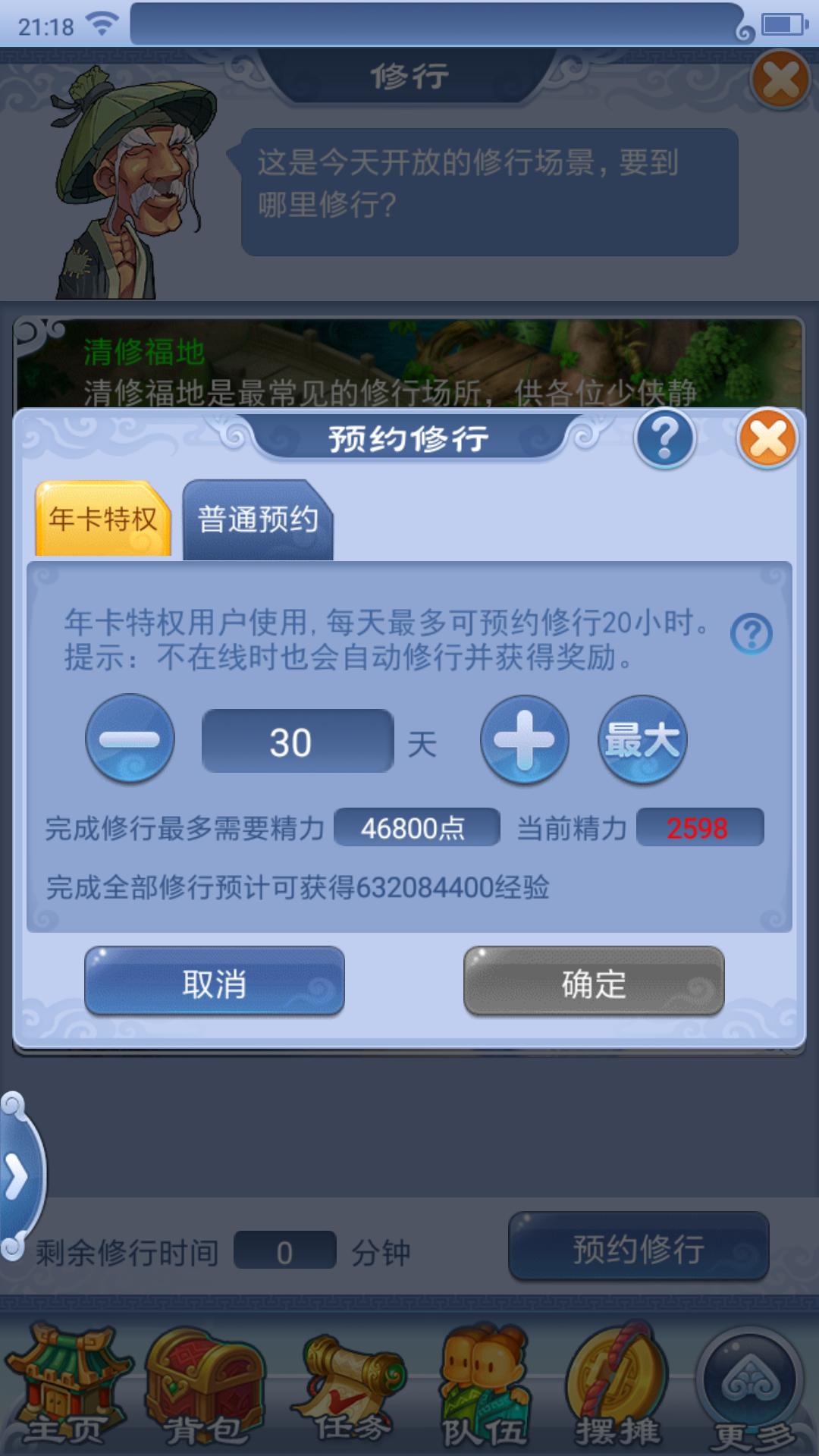Open the question mark beside 年卡特权 description
Image resolution: width=819 pixels, height=1456 pixels.
pyautogui.click(x=751, y=634)
